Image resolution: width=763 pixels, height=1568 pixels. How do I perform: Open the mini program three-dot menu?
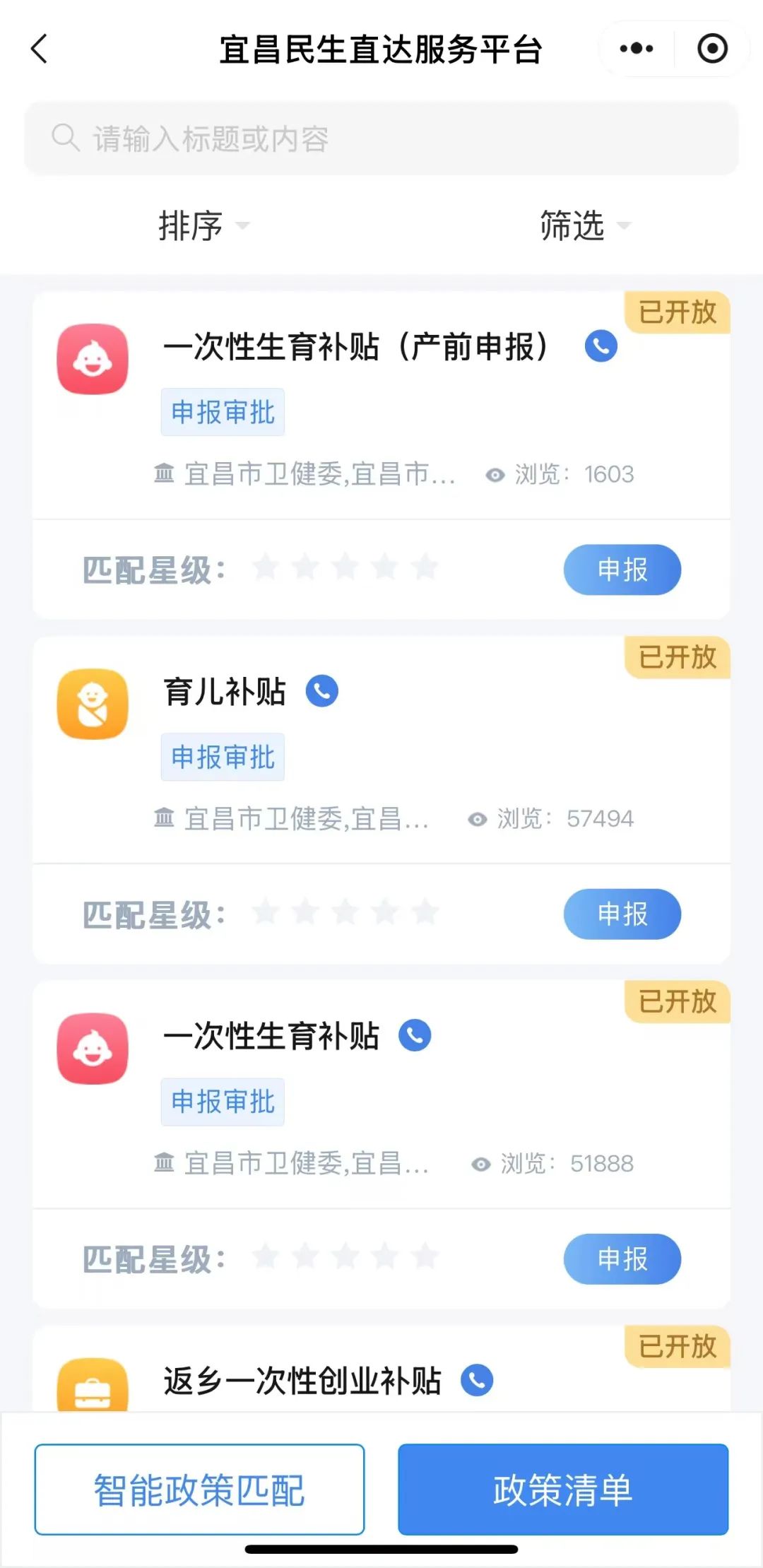[637, 49]
